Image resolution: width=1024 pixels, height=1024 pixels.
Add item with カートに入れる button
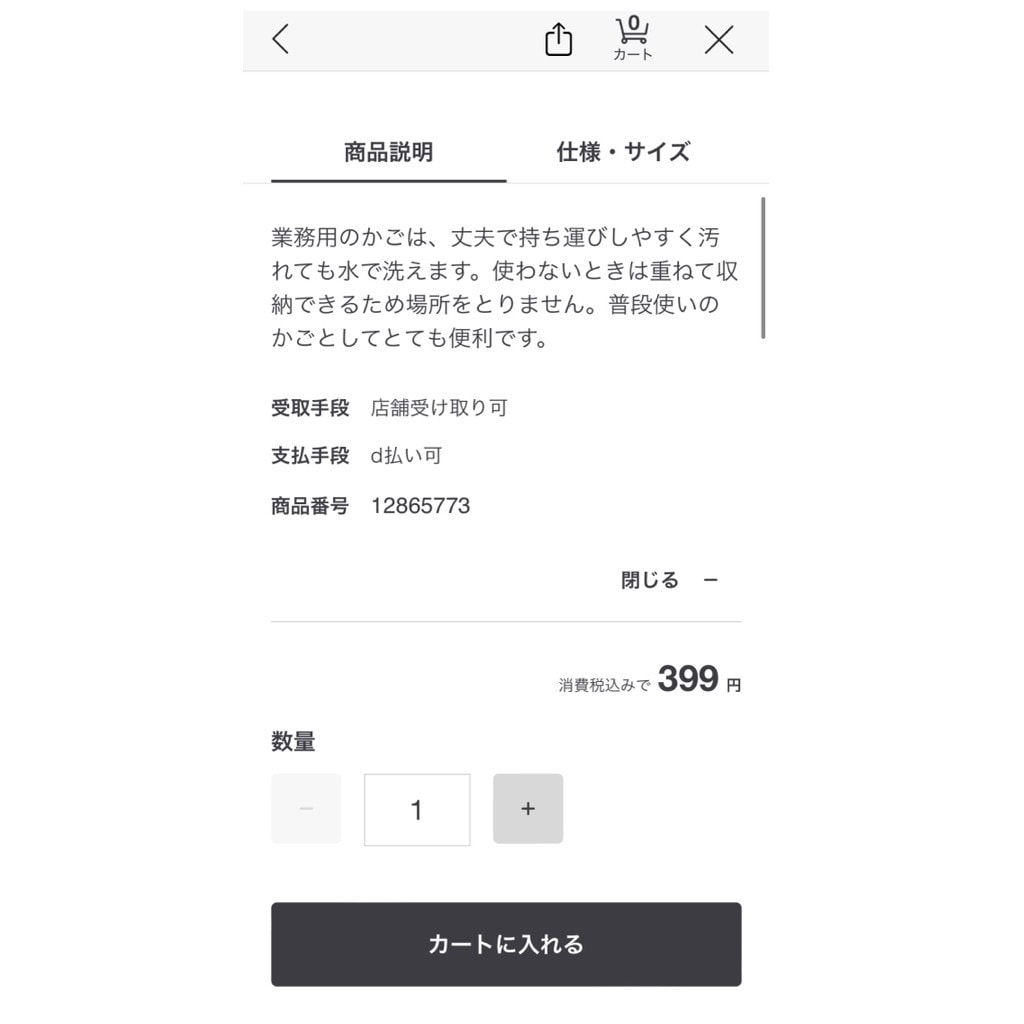pos(506,944)
